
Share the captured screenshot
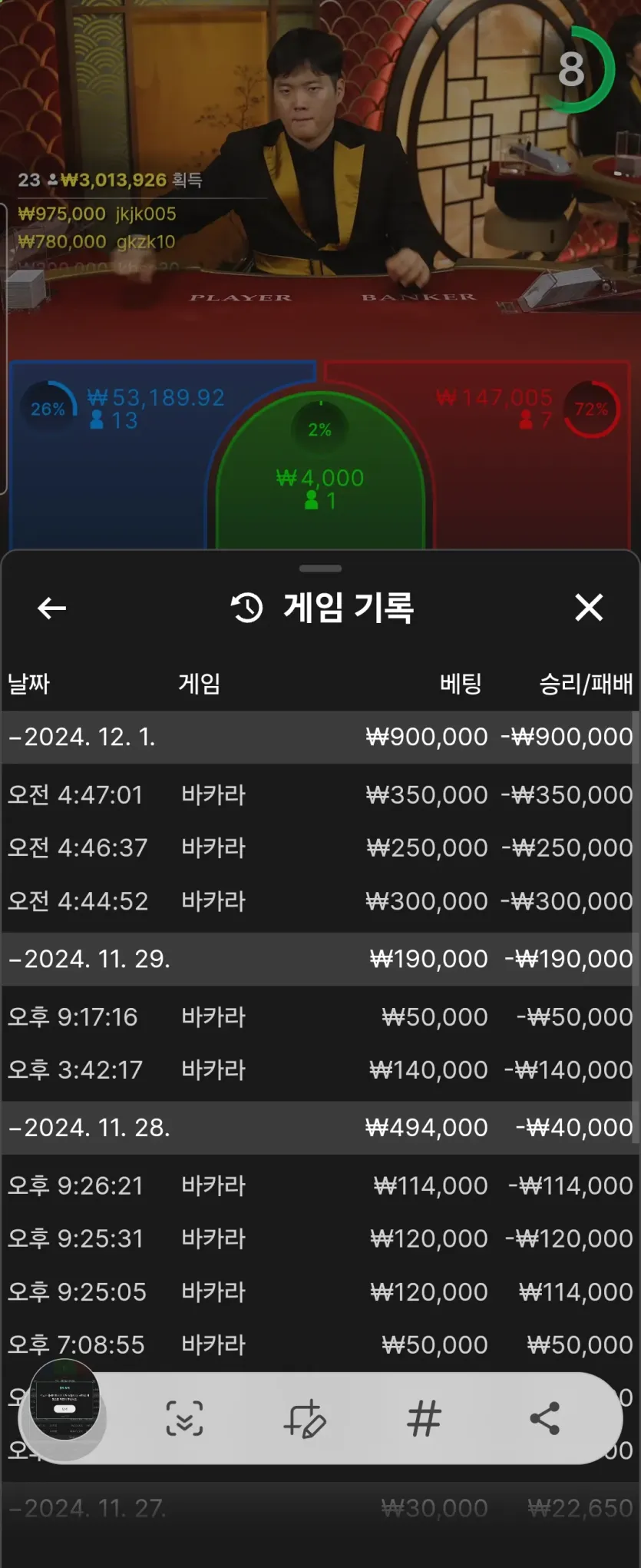pos(544,1418)
